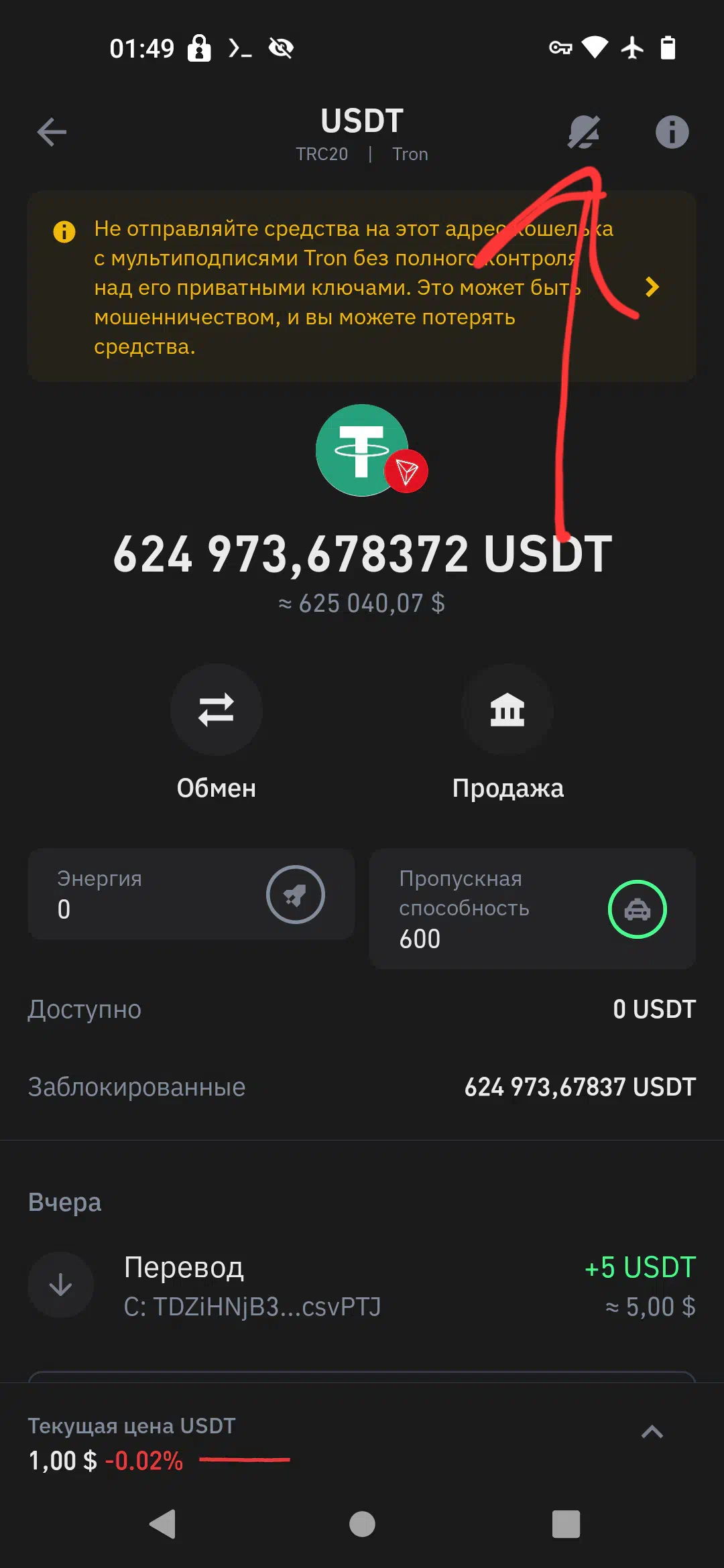Tap the system home button
The height and width of the screenshot is (1568, 724).
tap(362, 1524)
